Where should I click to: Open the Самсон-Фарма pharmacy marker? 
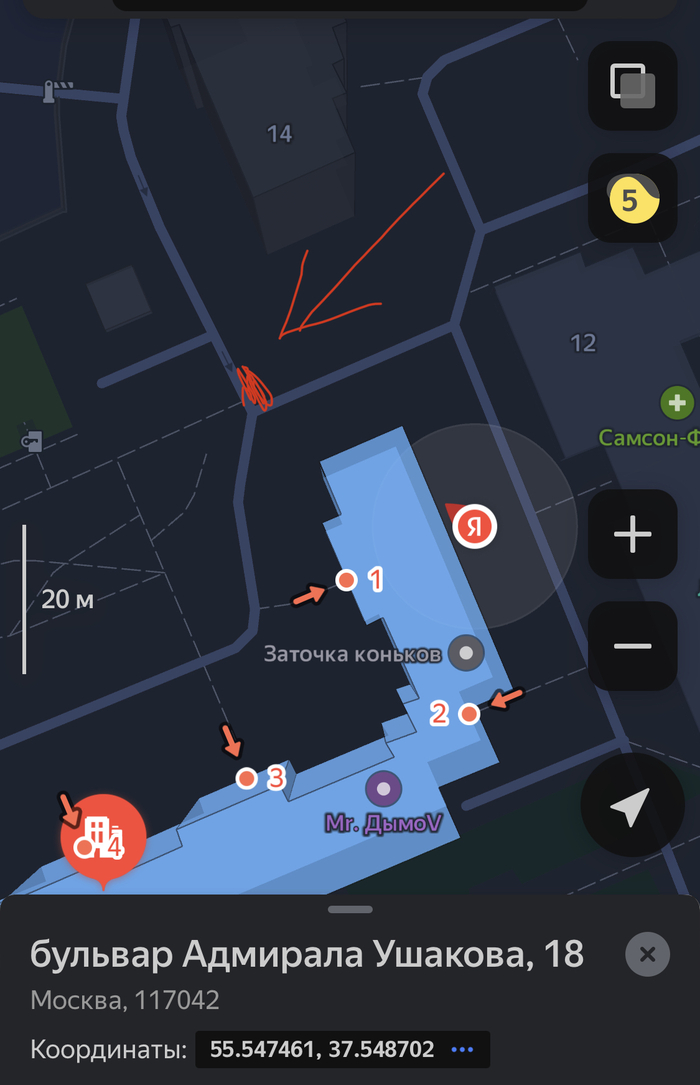coord(677,404)
